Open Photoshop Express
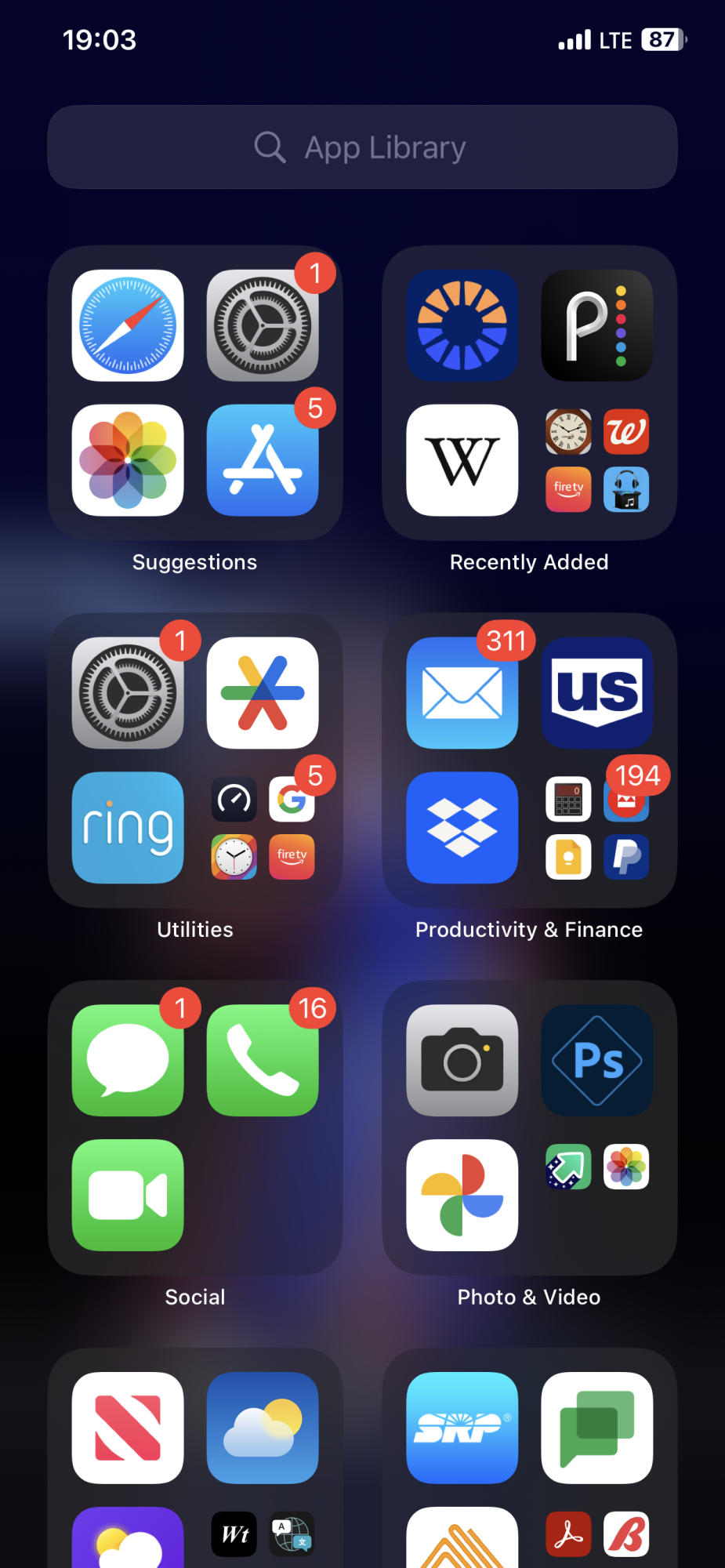This screenshot has height=1568, width=725. [x=597, y=1060]
